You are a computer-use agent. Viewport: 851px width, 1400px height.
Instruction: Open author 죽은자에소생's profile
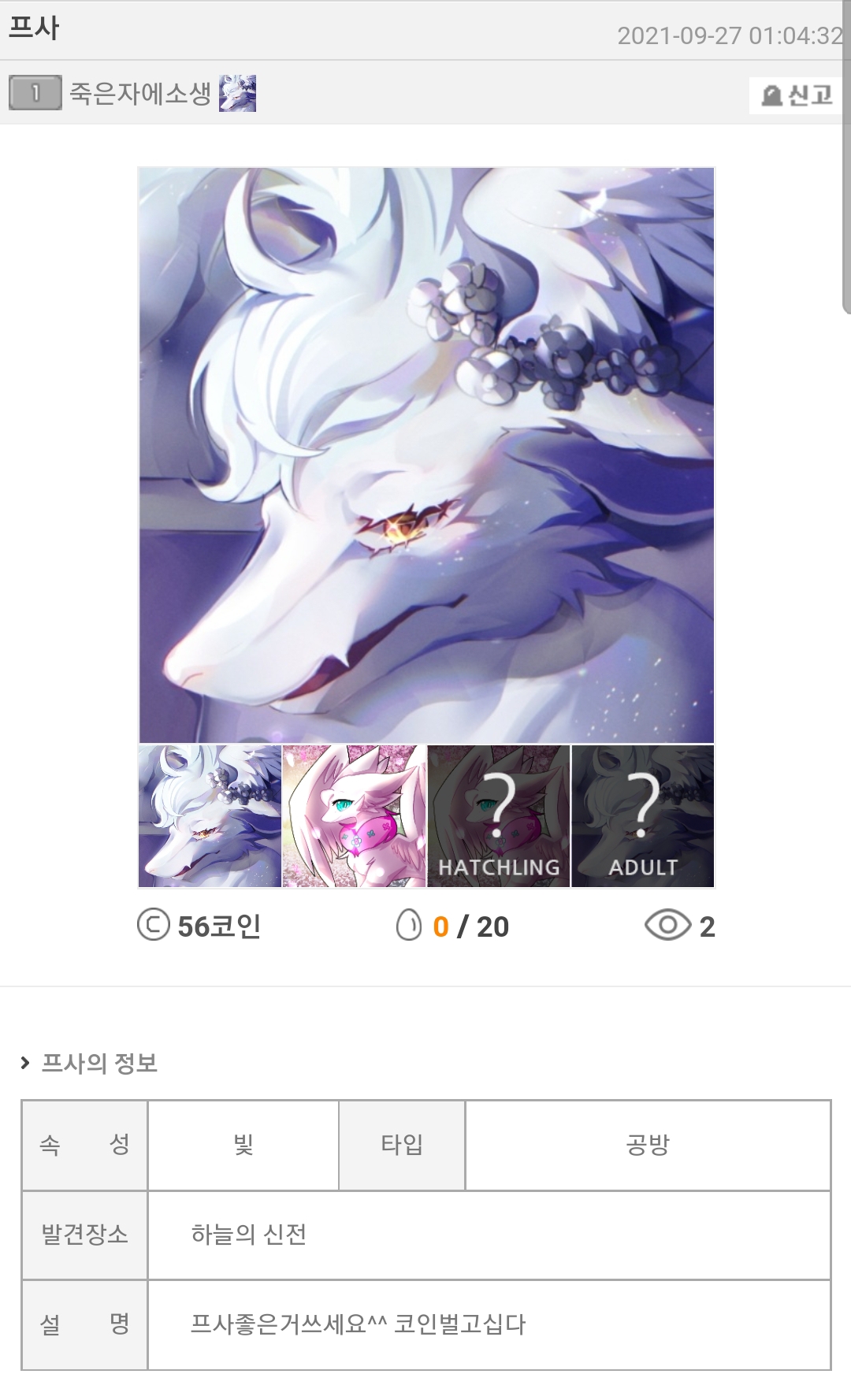(140, 94)
